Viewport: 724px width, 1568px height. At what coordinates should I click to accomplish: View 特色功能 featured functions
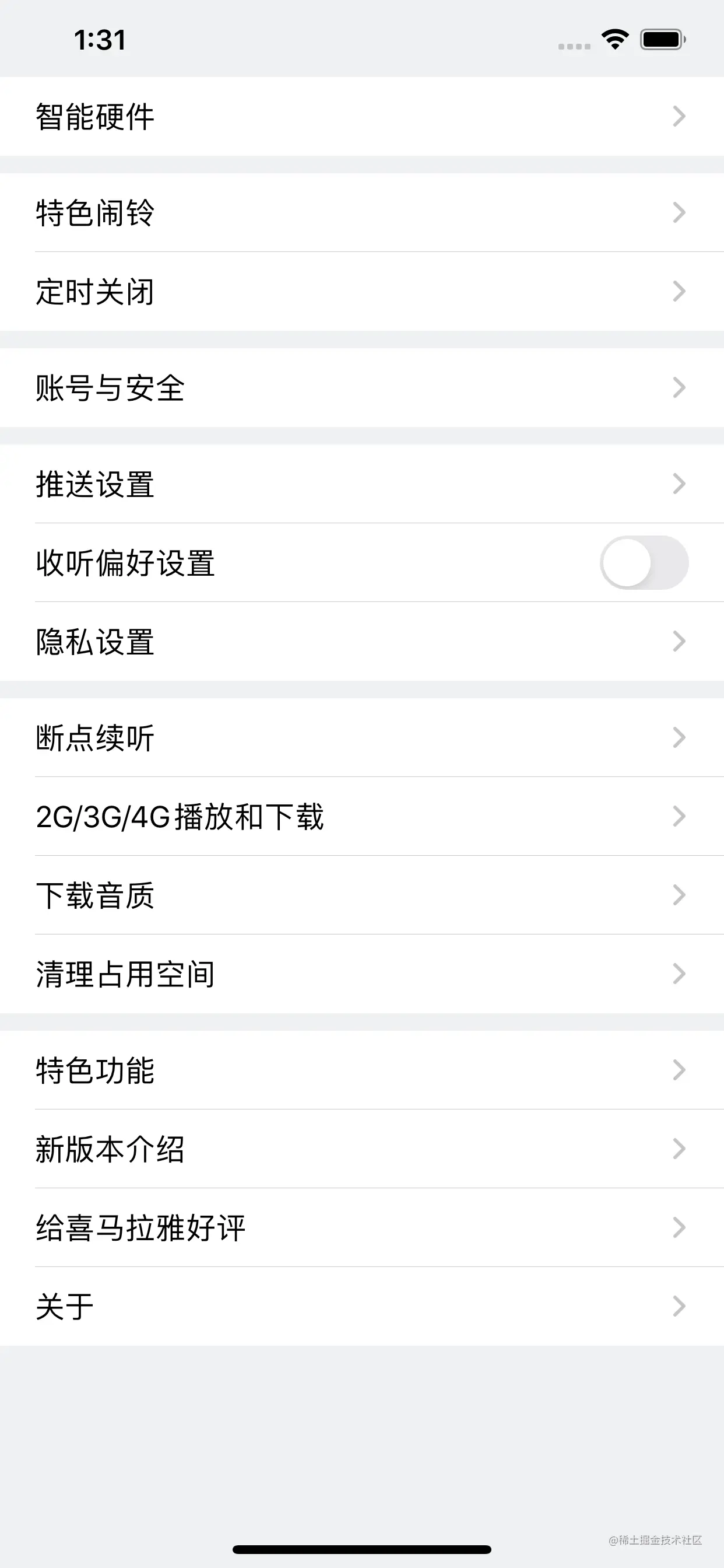362,1070
